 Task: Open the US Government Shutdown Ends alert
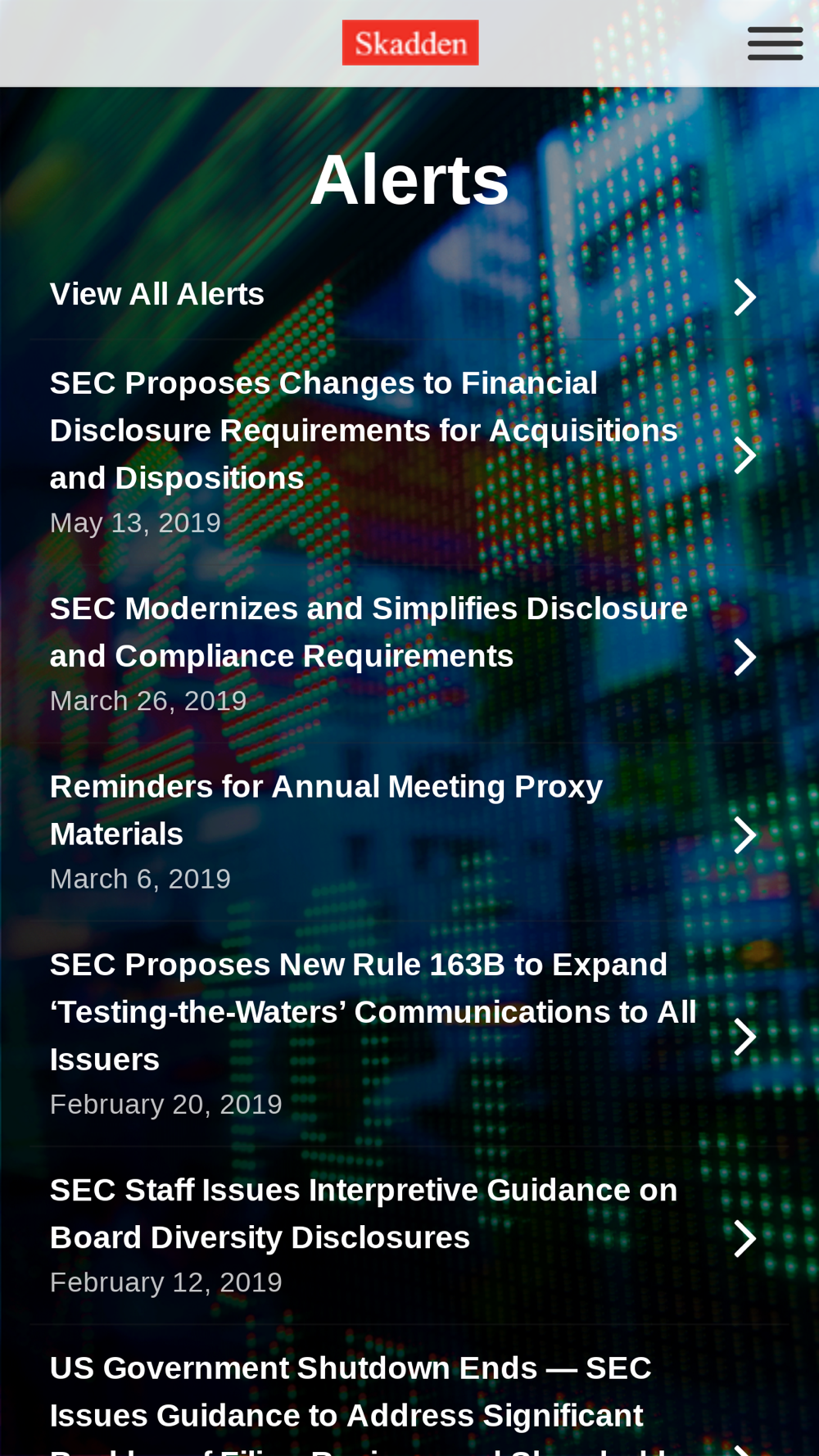pos(409,1392)
